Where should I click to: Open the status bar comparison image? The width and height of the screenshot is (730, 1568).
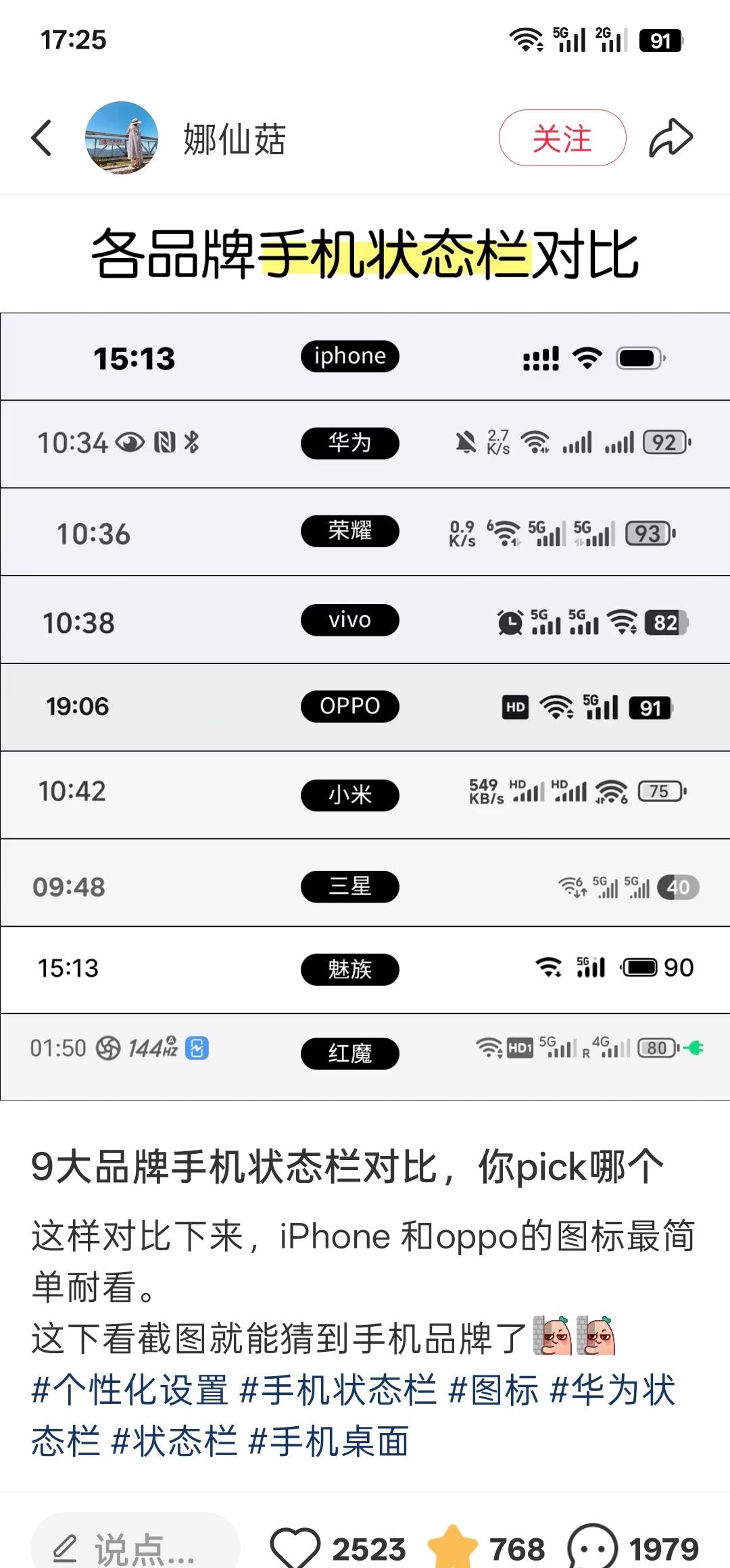pyautogui.click(x=365, y=706)
